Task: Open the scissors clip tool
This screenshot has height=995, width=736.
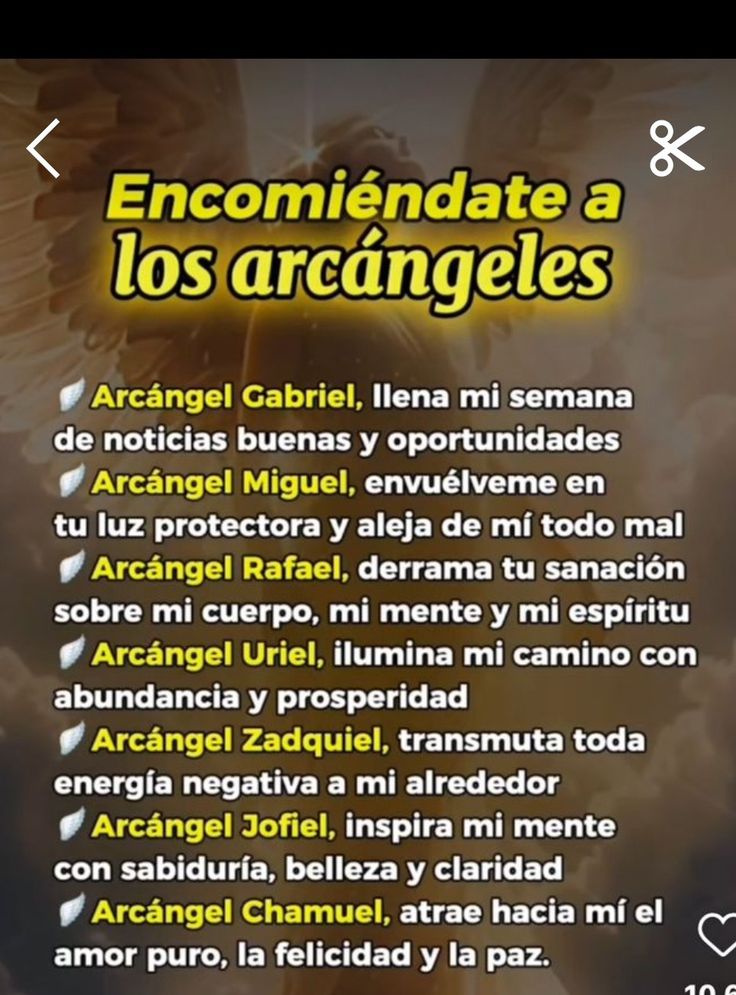Action: [677, 148]
